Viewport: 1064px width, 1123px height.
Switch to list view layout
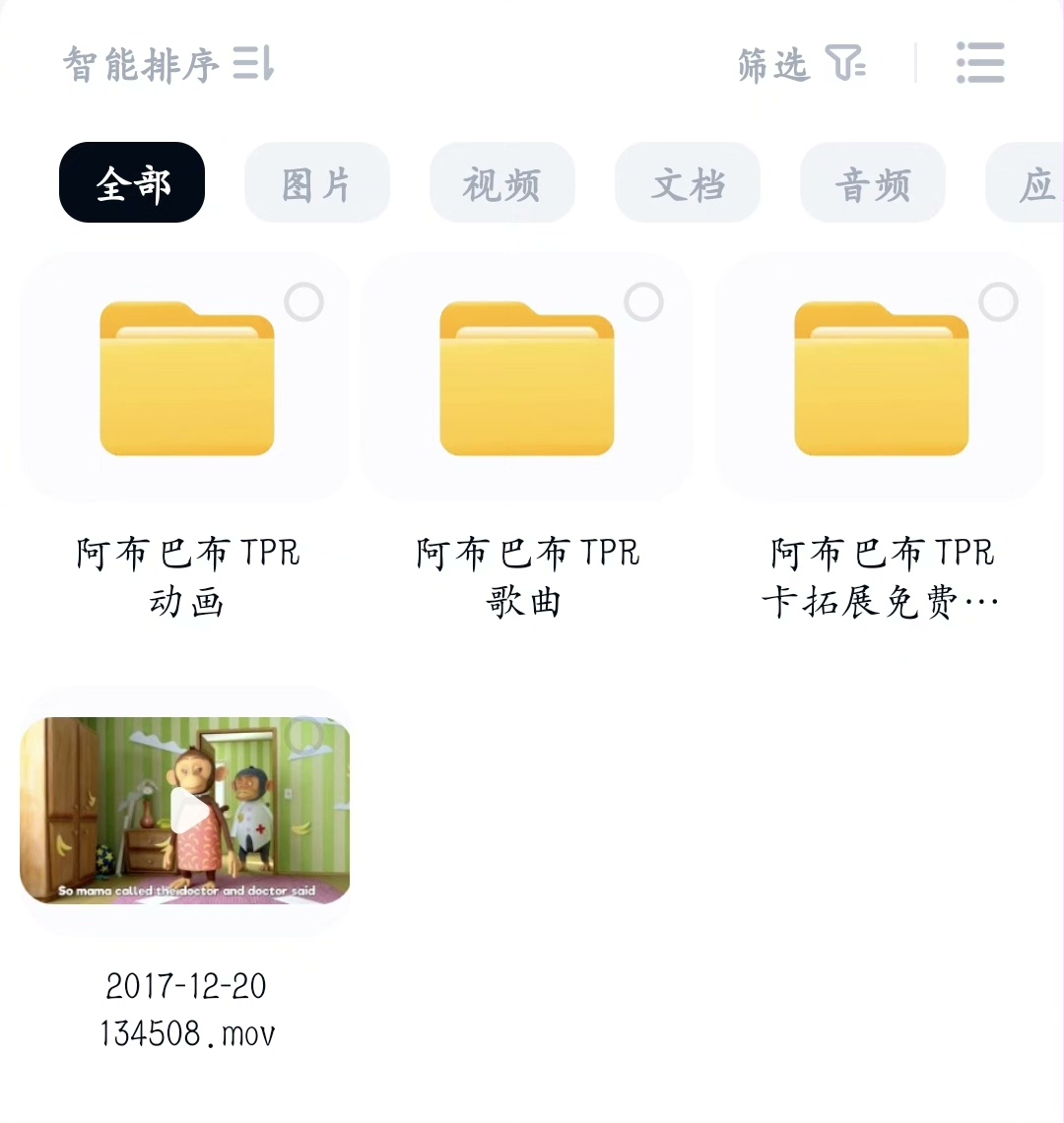(979, 63)
